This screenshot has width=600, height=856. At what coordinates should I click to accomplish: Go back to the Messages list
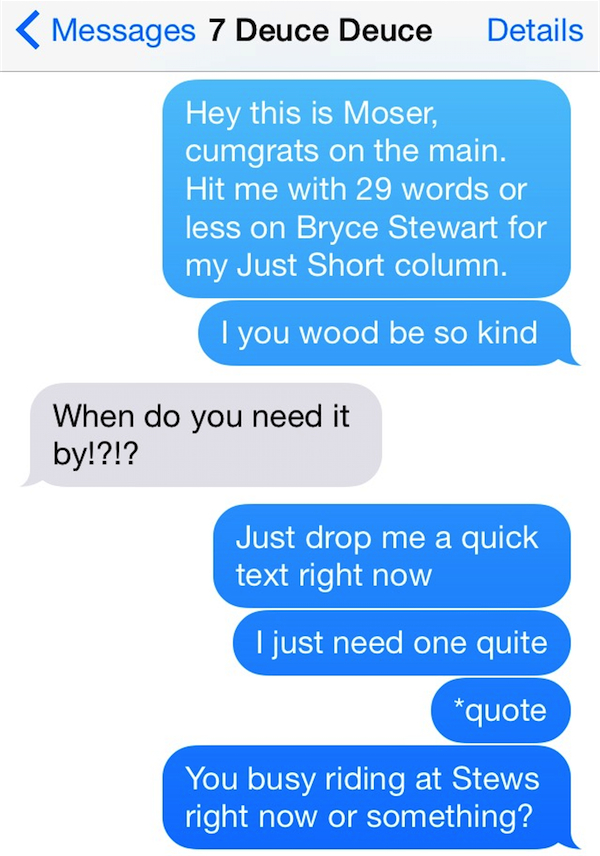(x=105, y=30)
